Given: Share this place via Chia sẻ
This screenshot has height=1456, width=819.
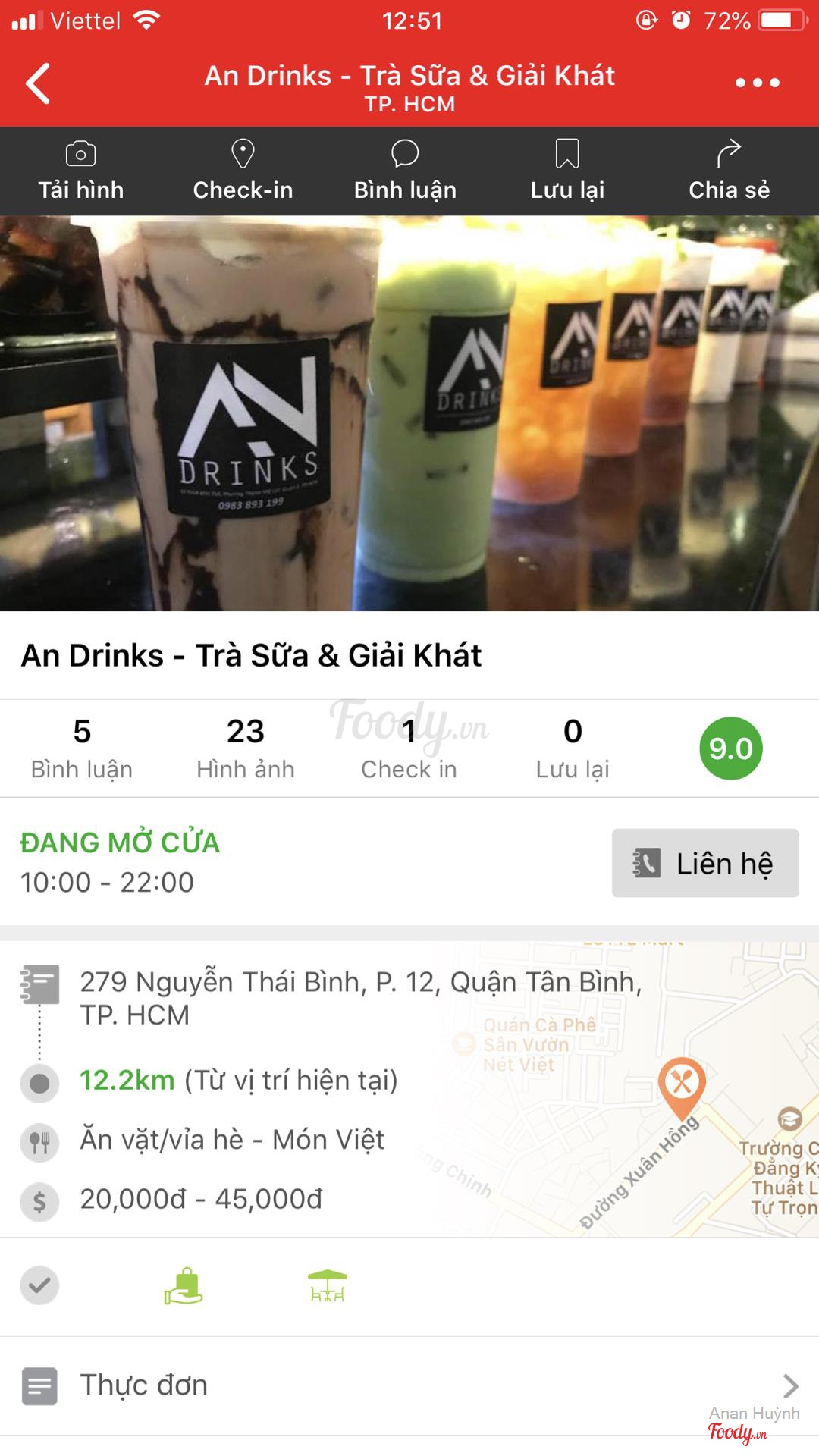Looking at the screenshot, I should point(729,171).
